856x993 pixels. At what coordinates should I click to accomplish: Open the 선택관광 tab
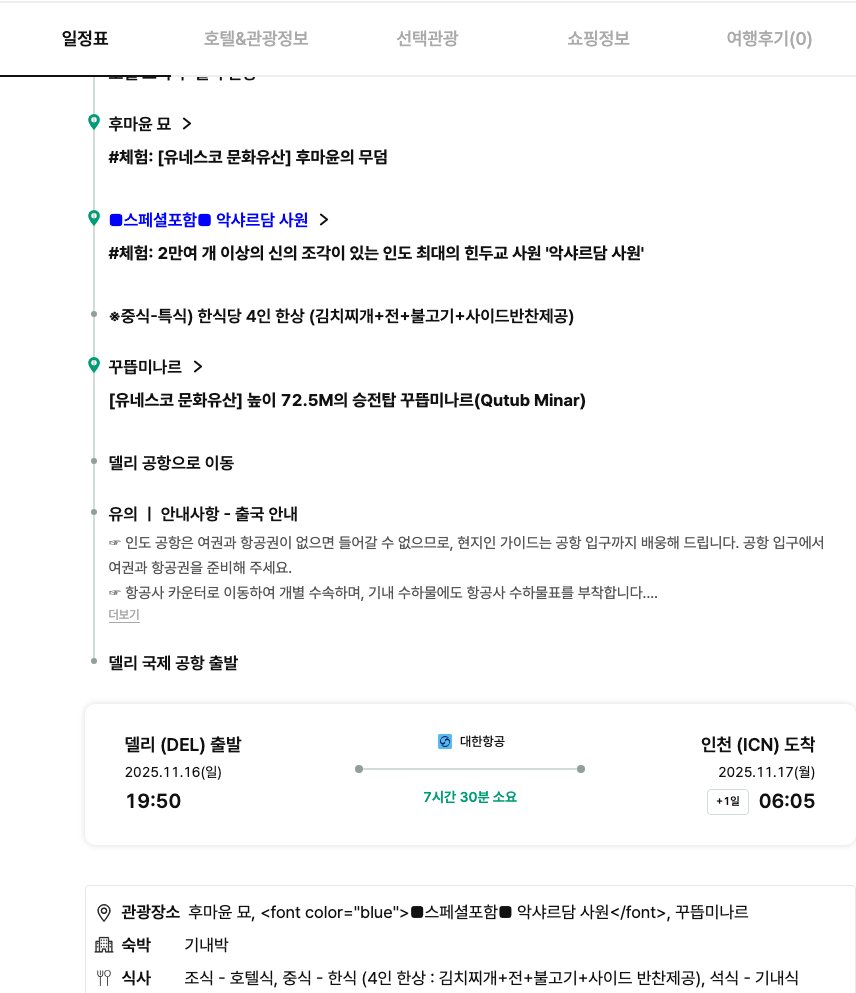(x=427, y=39)
